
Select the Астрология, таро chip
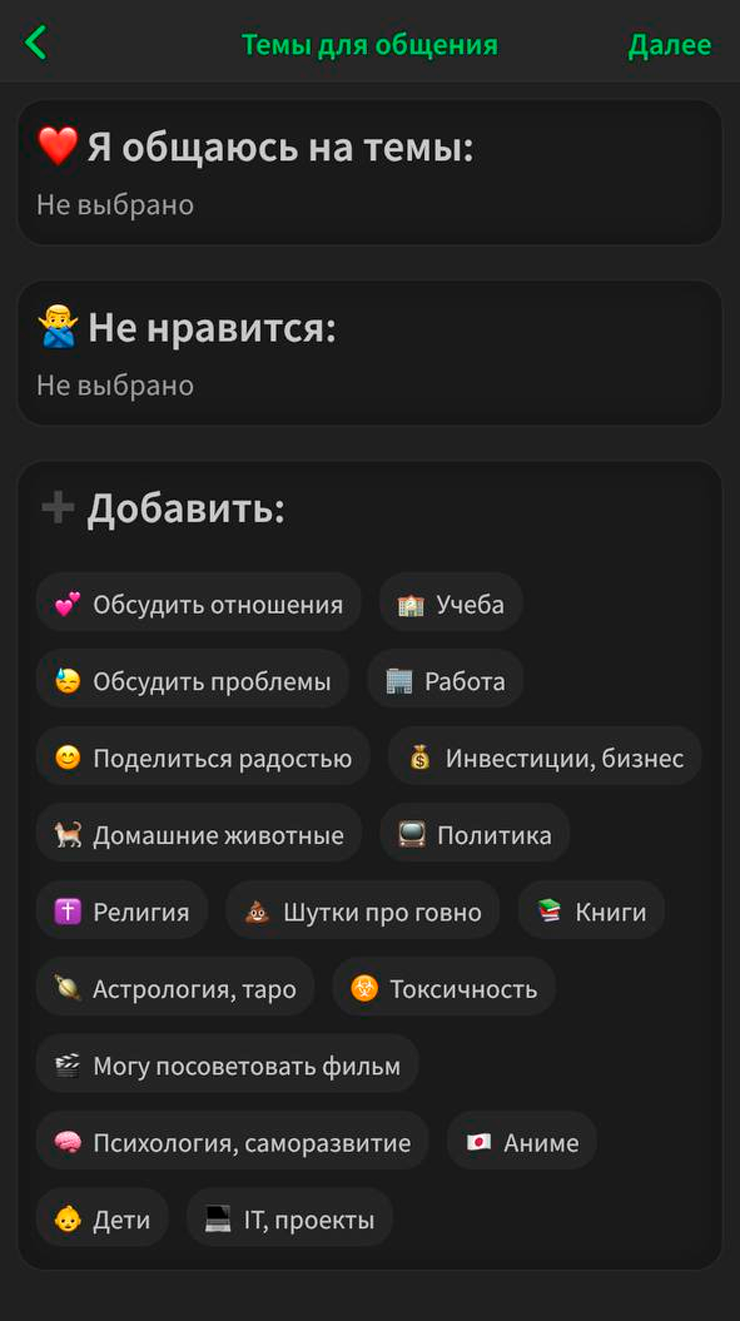pos(175,989)
